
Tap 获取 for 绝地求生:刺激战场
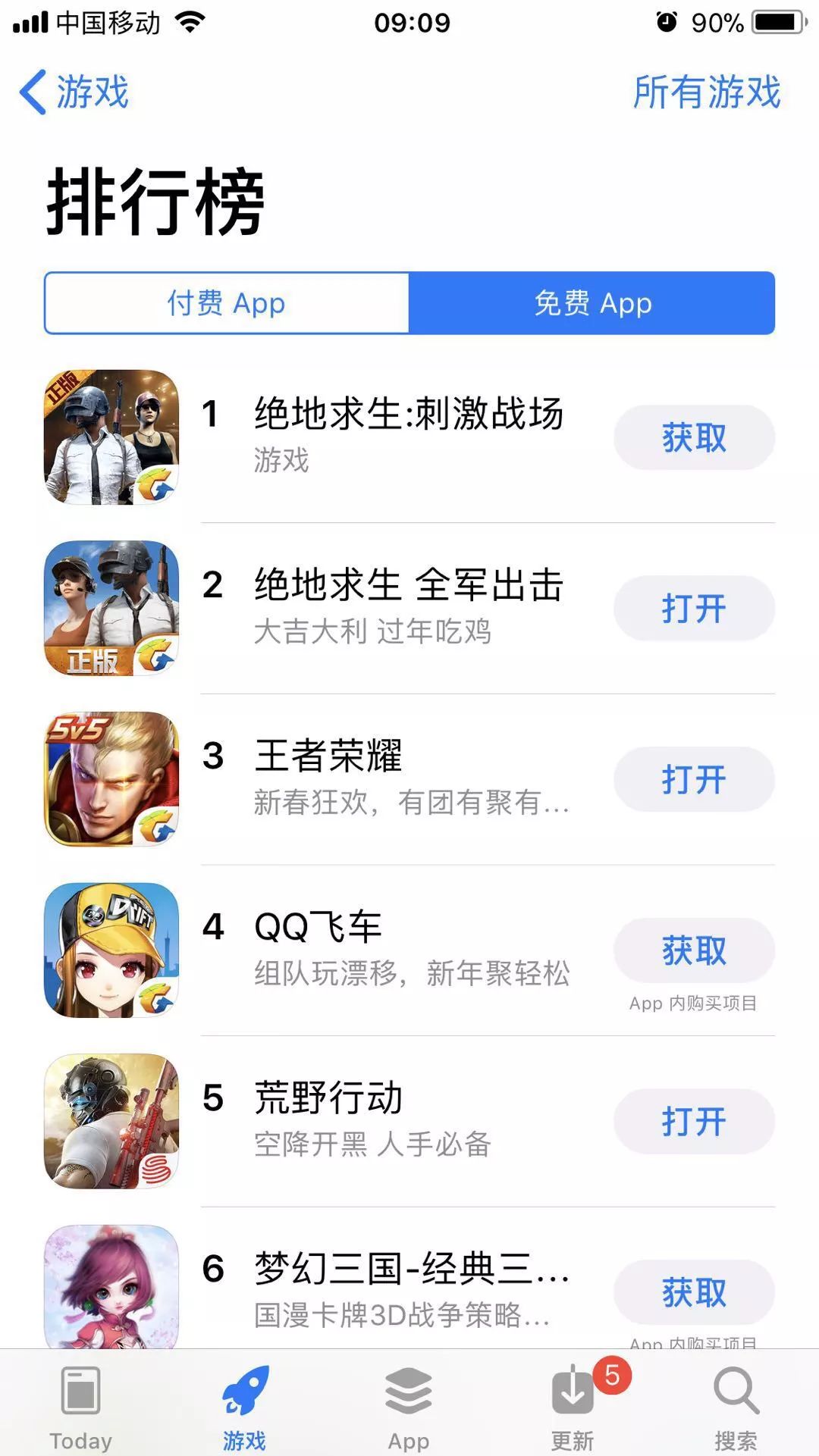coord(694,437)
